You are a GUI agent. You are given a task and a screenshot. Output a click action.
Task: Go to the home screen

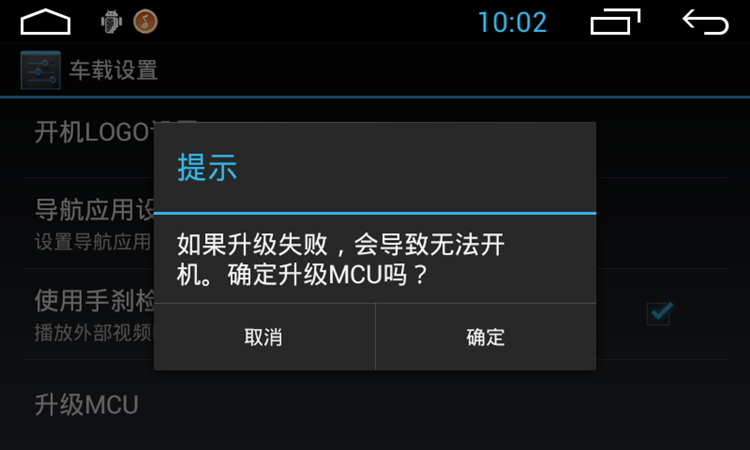(x=46, y=21)
